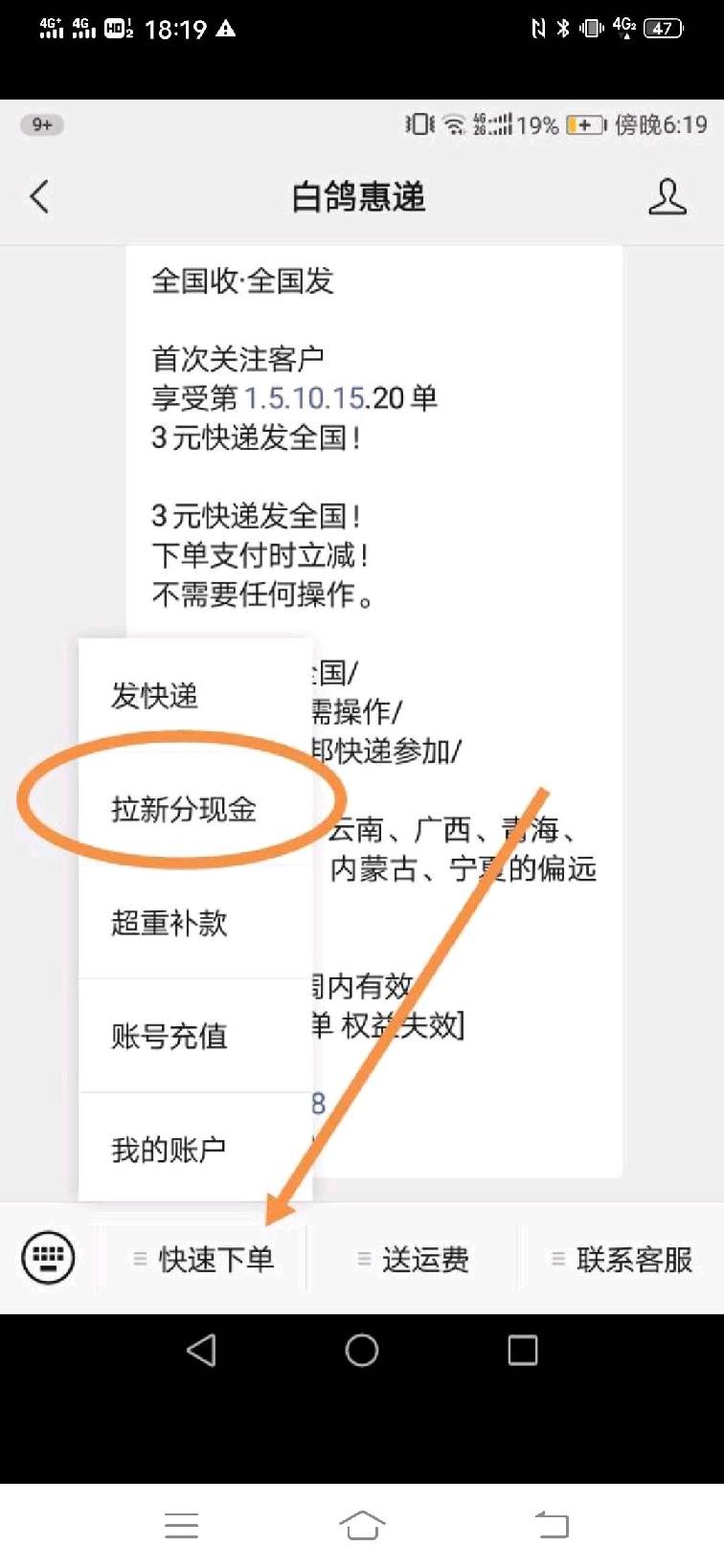Screen dimensions: 724x1568
Task: Go to the phone's home screen
Action: (x=362, y=1525)
